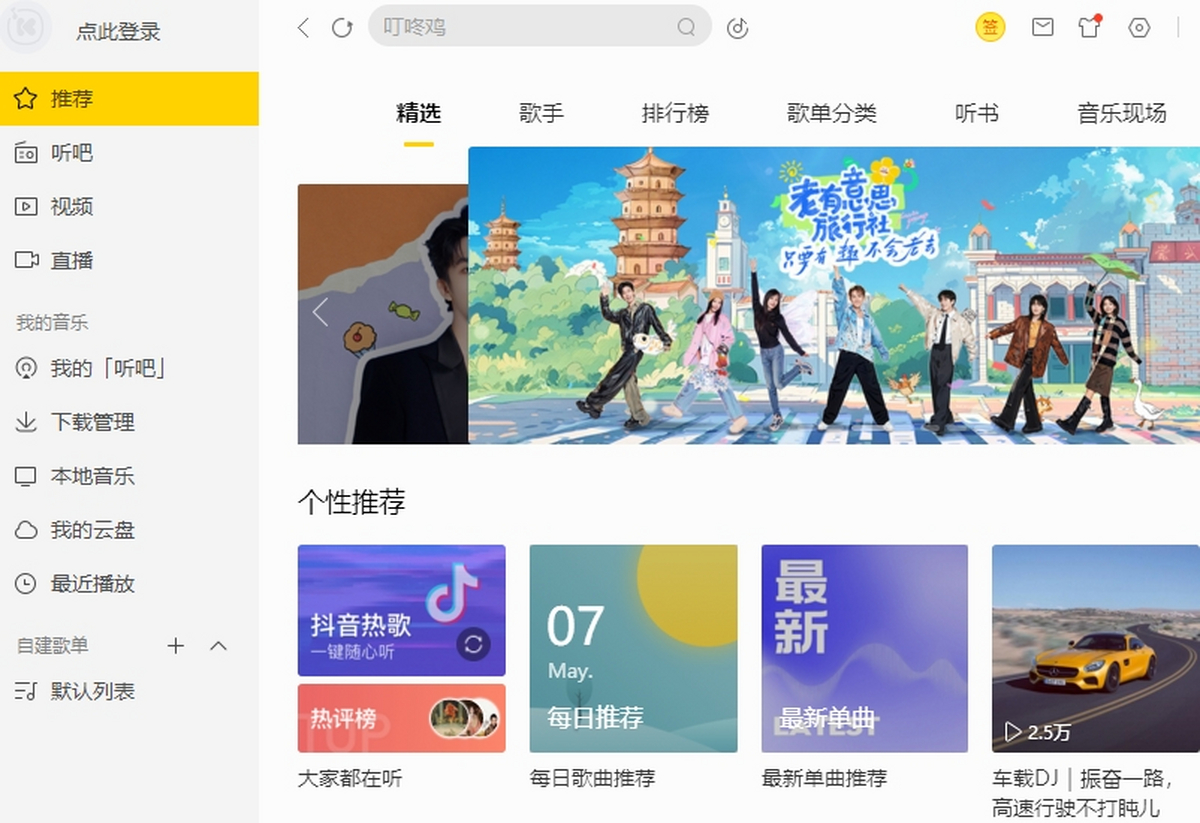The height and width of the screenshot is (823, 1200).
Task: Tap 点此登录 to log in
Action: 118,32
